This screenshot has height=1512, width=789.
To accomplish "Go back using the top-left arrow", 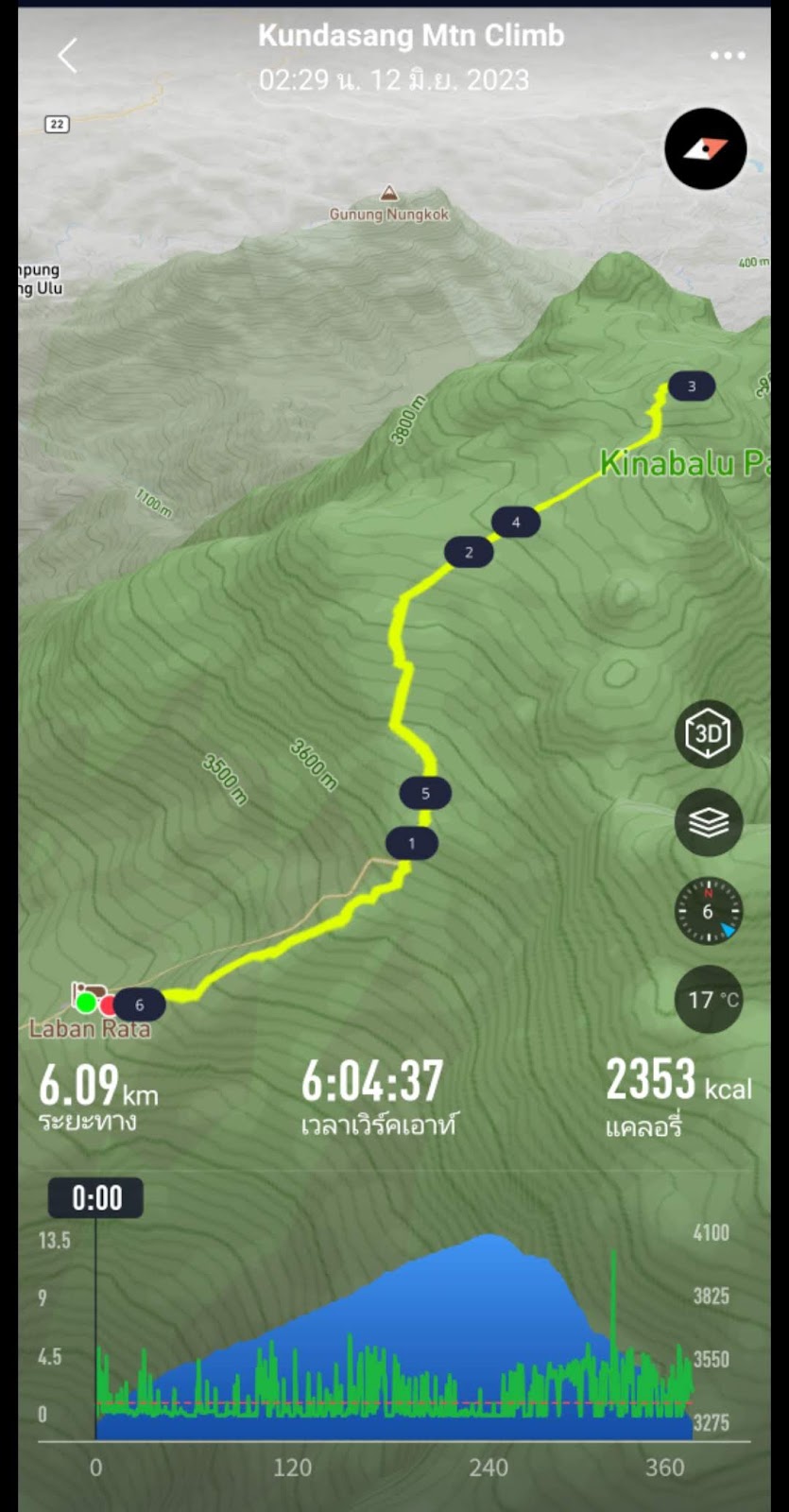I will pyautogui.click(x=67, y=56).
